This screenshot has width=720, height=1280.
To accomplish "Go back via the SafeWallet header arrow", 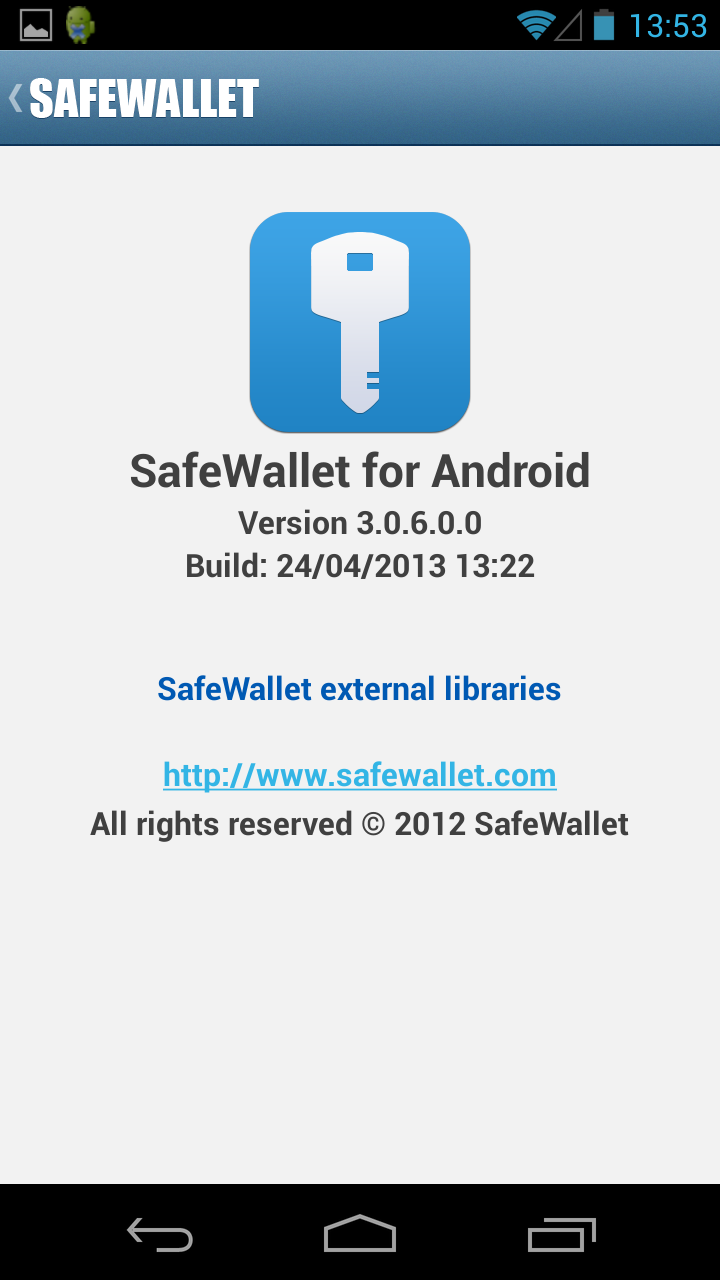I will pyautogui.click(x=16, y=98).
